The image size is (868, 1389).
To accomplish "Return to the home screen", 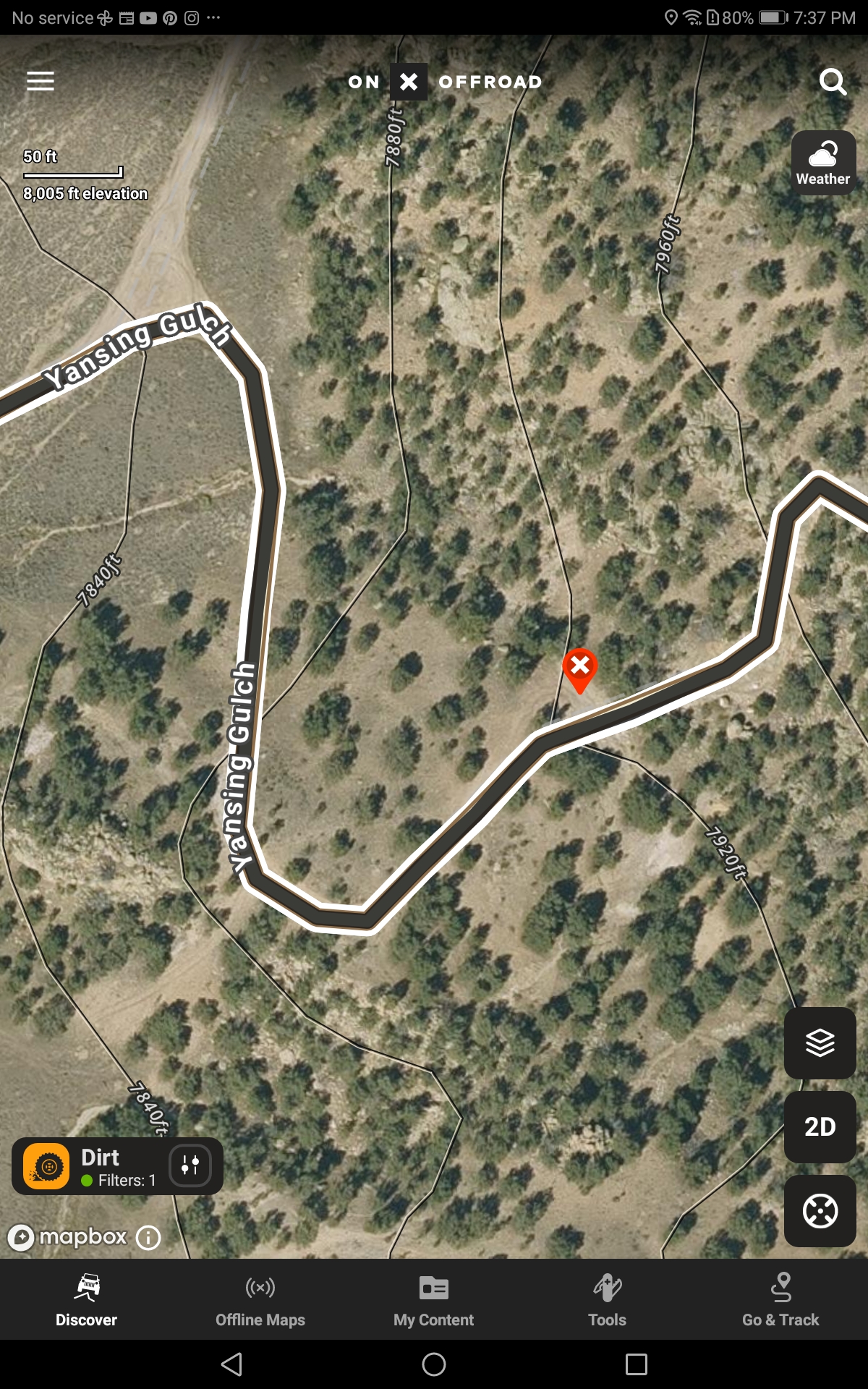I will 434,1364.
